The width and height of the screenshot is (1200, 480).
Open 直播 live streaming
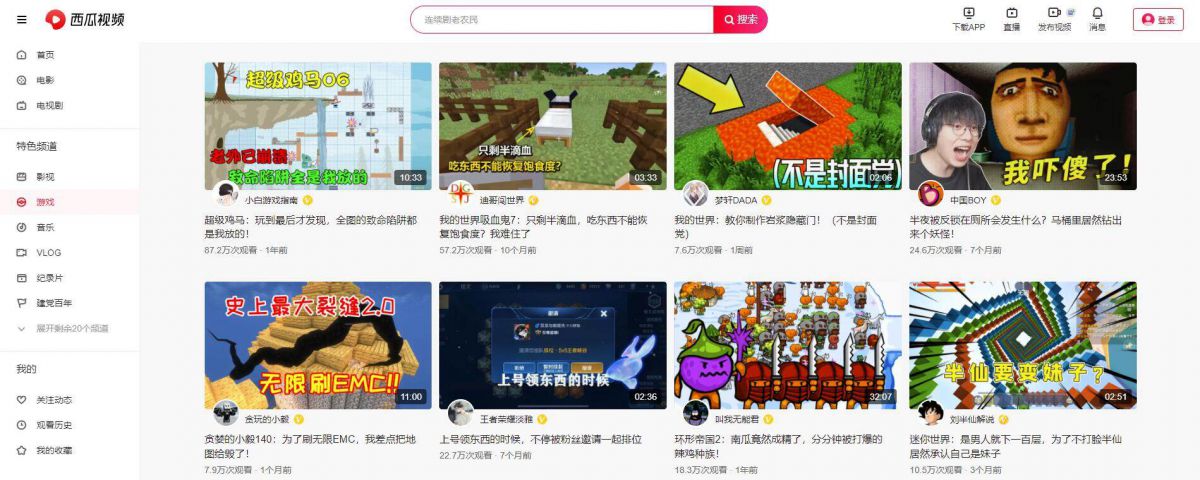tap(1012, 19)
